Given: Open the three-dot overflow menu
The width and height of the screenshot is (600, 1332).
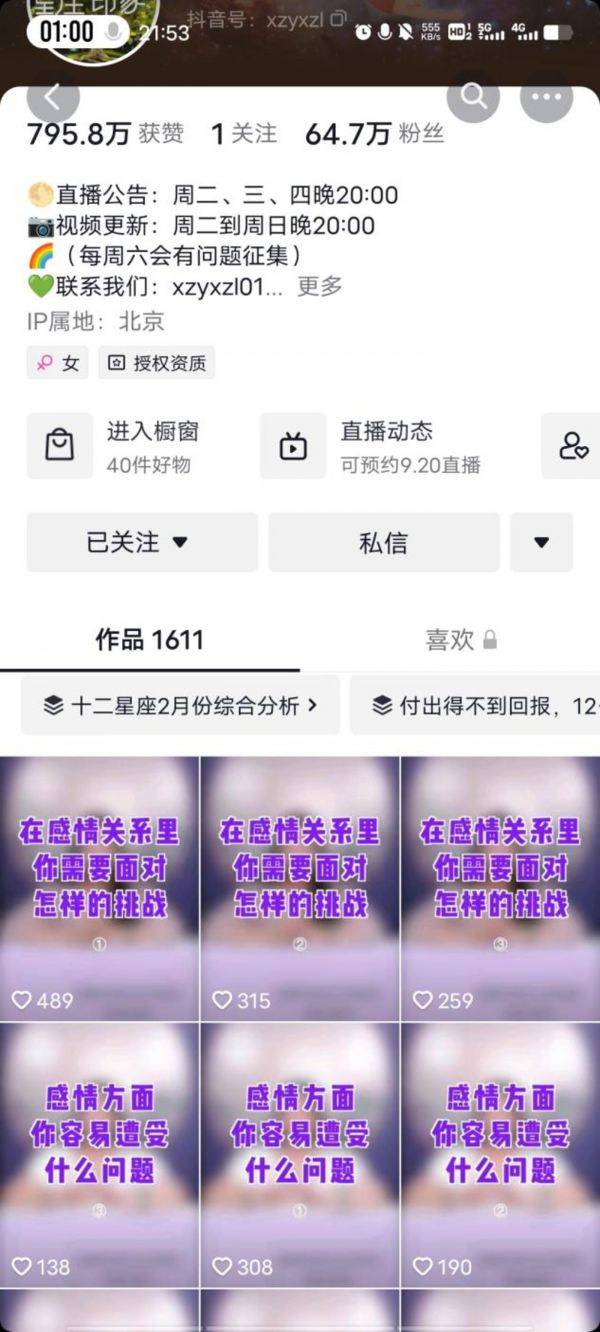Looking at the screenshot, I should [x=547, y=97].
